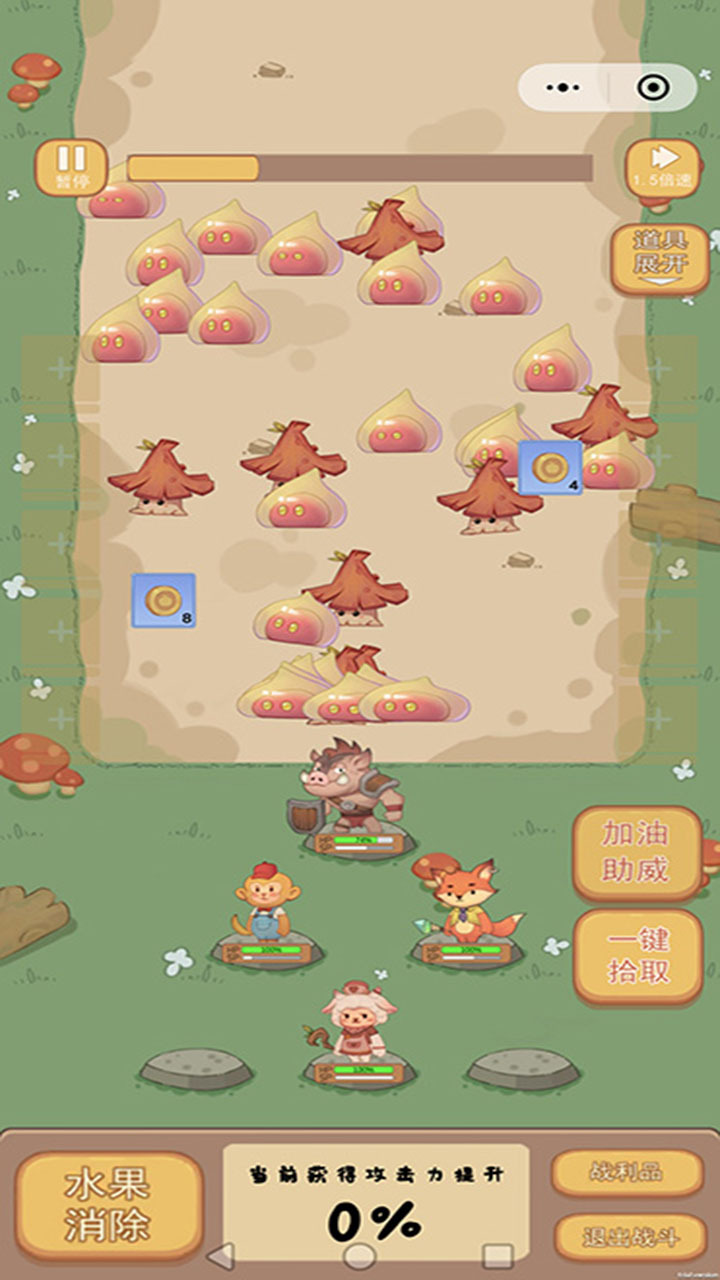Exit the fight via 退出战斗

pos(628,1237)
